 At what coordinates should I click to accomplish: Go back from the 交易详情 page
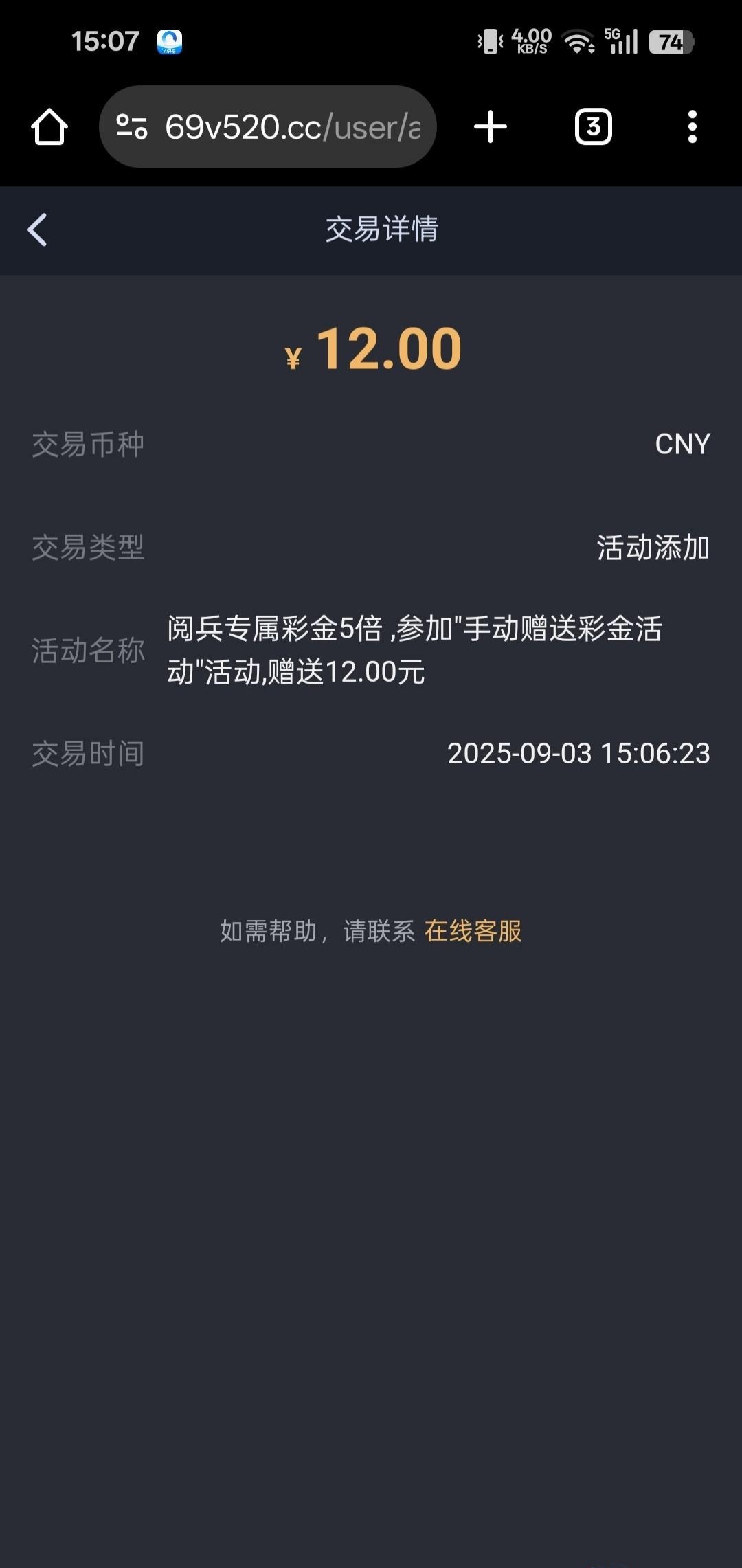(x=38, y=229)
